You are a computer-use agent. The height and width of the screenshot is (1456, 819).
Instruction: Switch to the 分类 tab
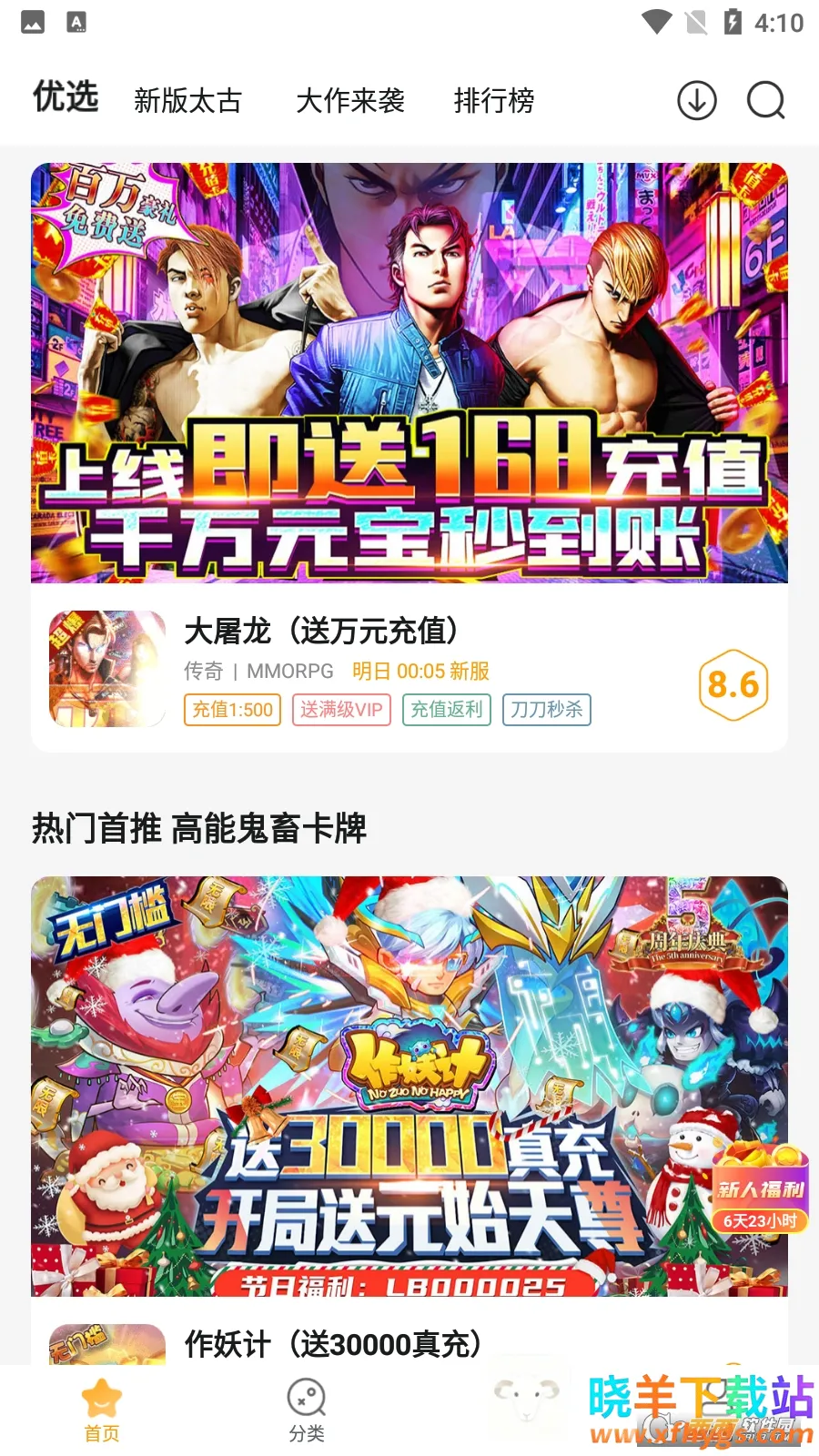(307, 1410)
